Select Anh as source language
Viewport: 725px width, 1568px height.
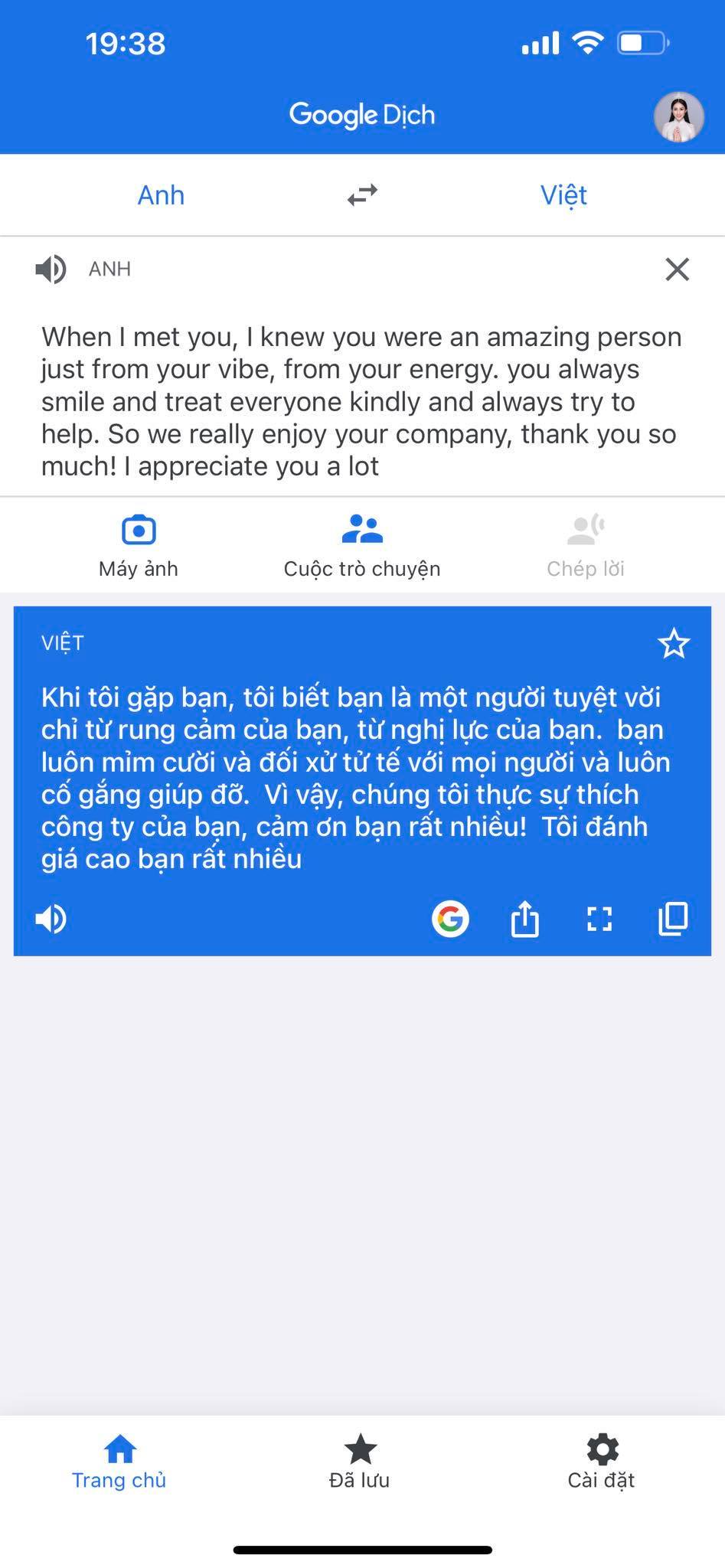point(161,195)
